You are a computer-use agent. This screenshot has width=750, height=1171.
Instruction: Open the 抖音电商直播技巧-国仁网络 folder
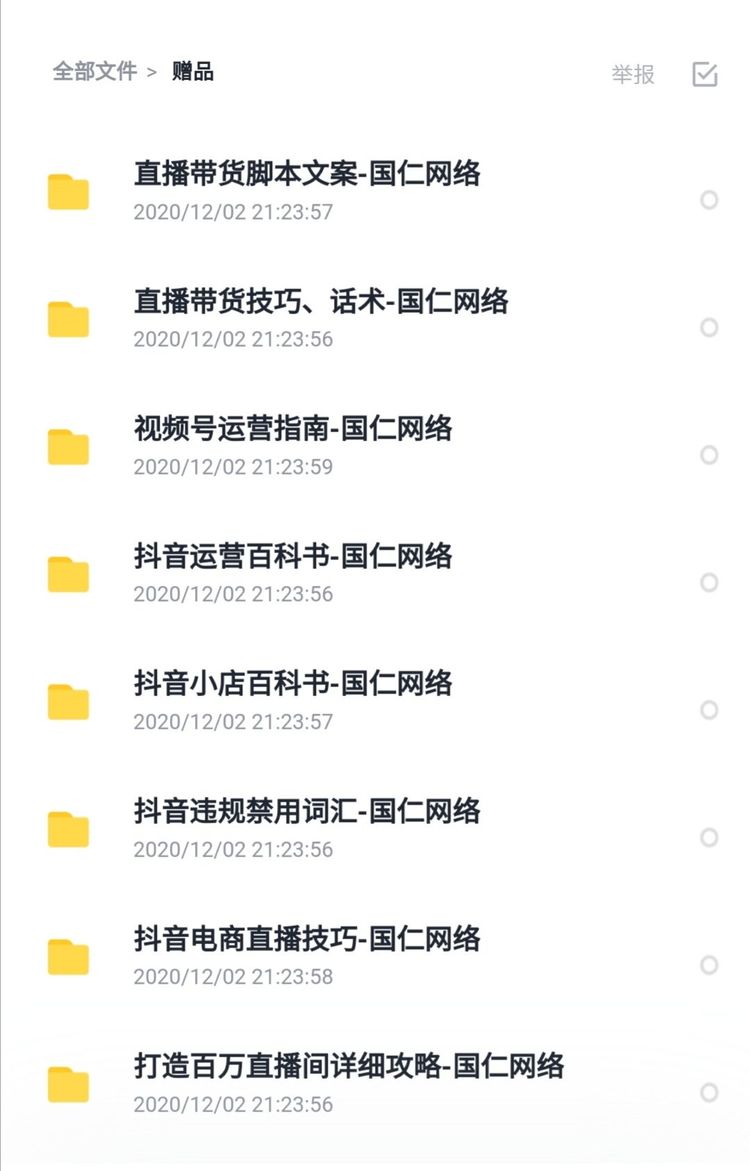(307, 939)
